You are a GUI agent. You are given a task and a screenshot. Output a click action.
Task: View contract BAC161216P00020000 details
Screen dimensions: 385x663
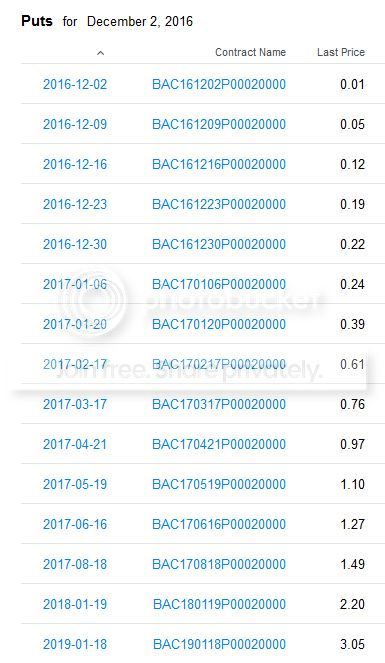point(219,164)
